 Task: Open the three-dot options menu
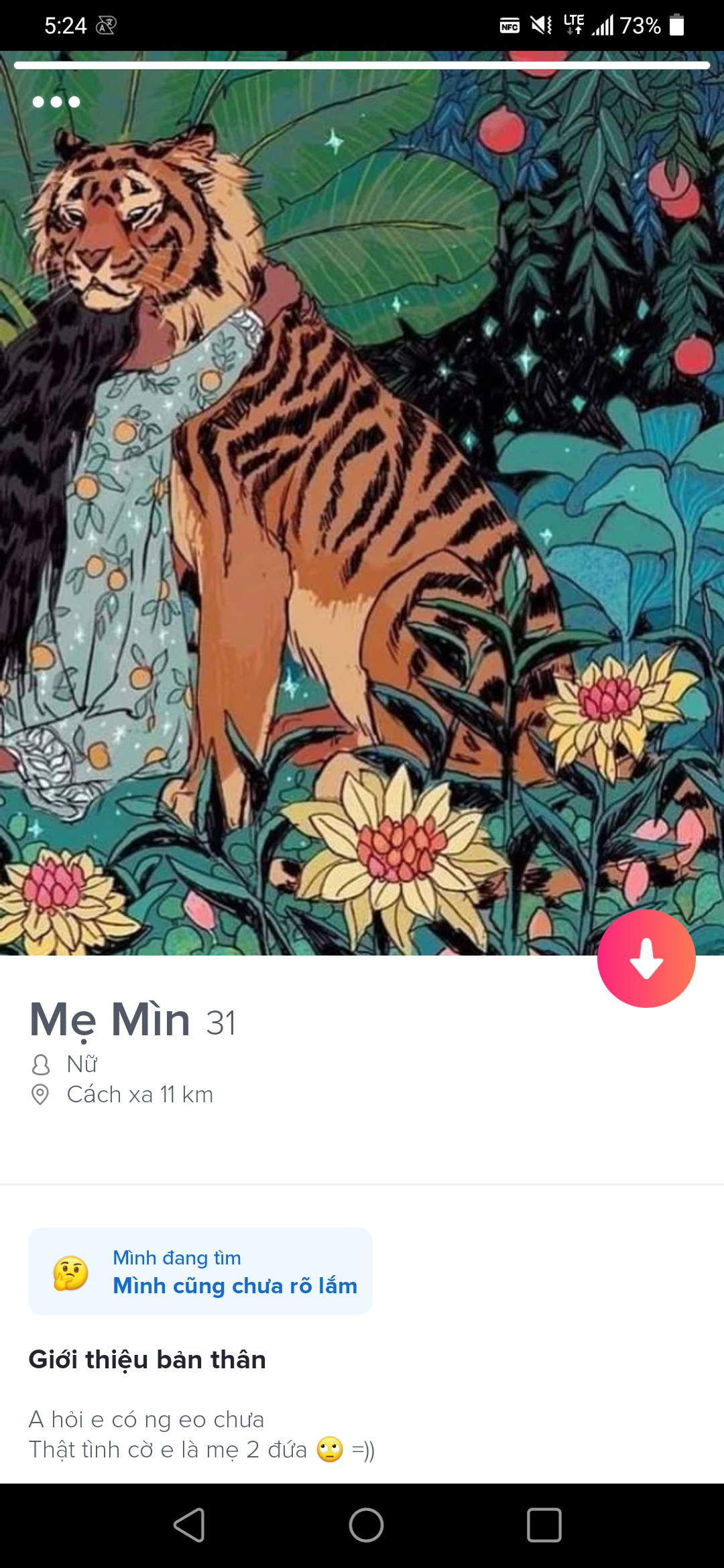coord(56,102)
